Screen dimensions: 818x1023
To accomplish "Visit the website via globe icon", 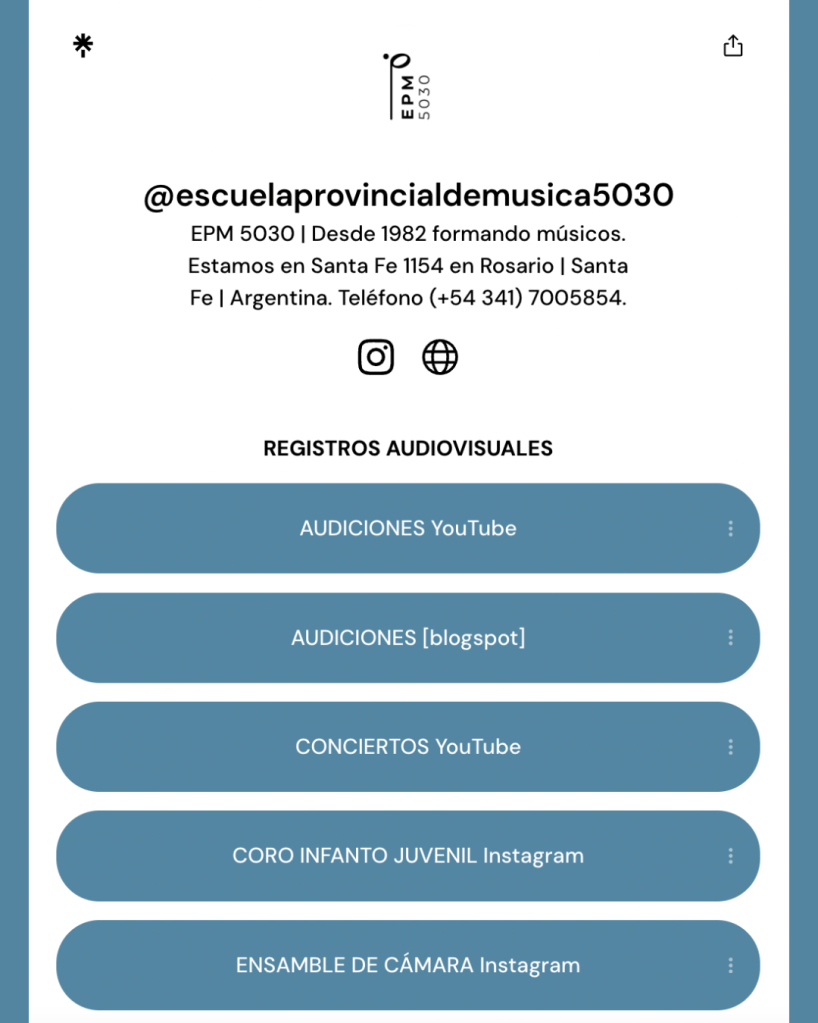I will (x=440, y=357).
